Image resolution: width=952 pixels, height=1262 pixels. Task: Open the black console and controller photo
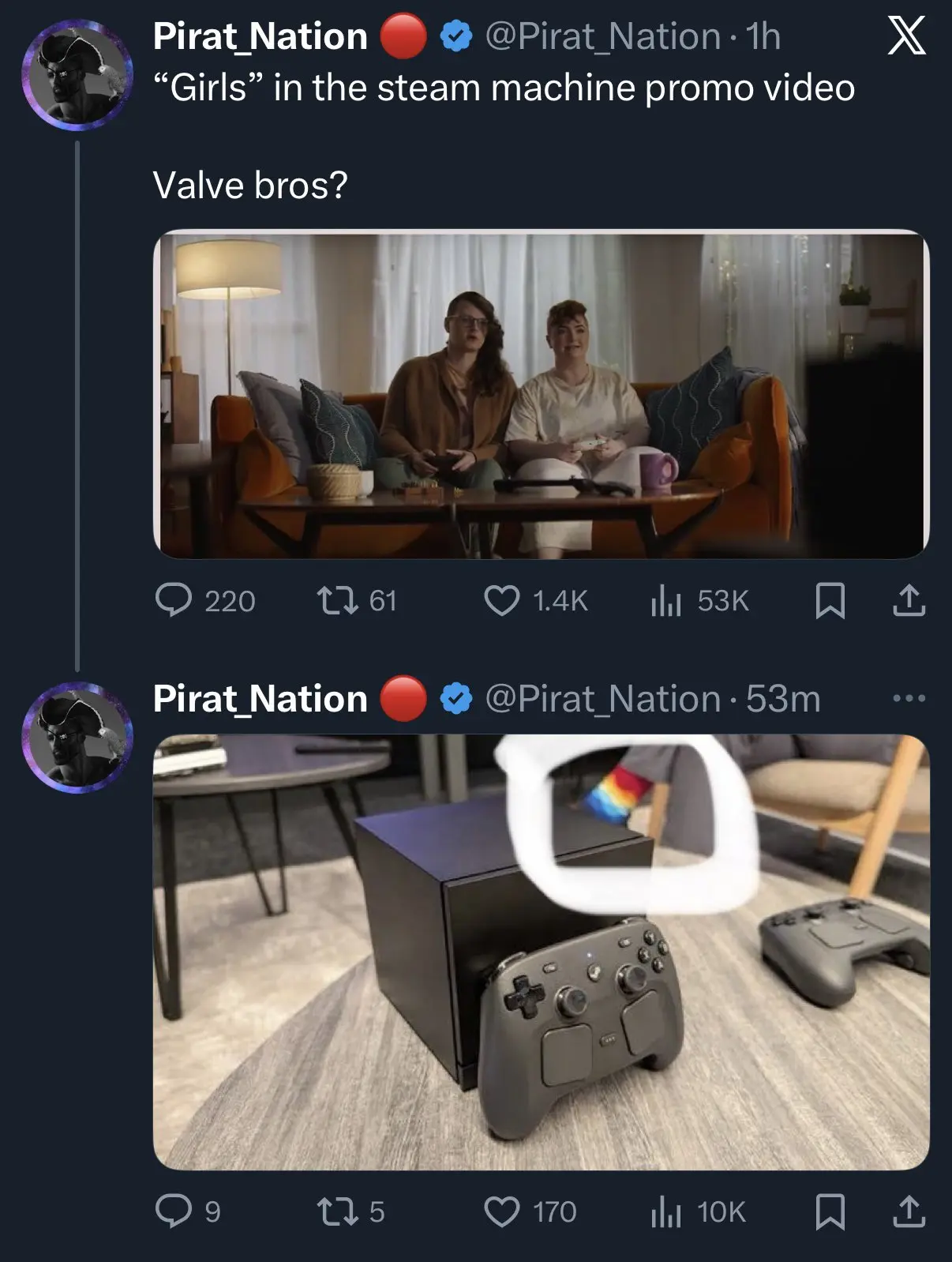pyautogui.click(x=541, y=952)
